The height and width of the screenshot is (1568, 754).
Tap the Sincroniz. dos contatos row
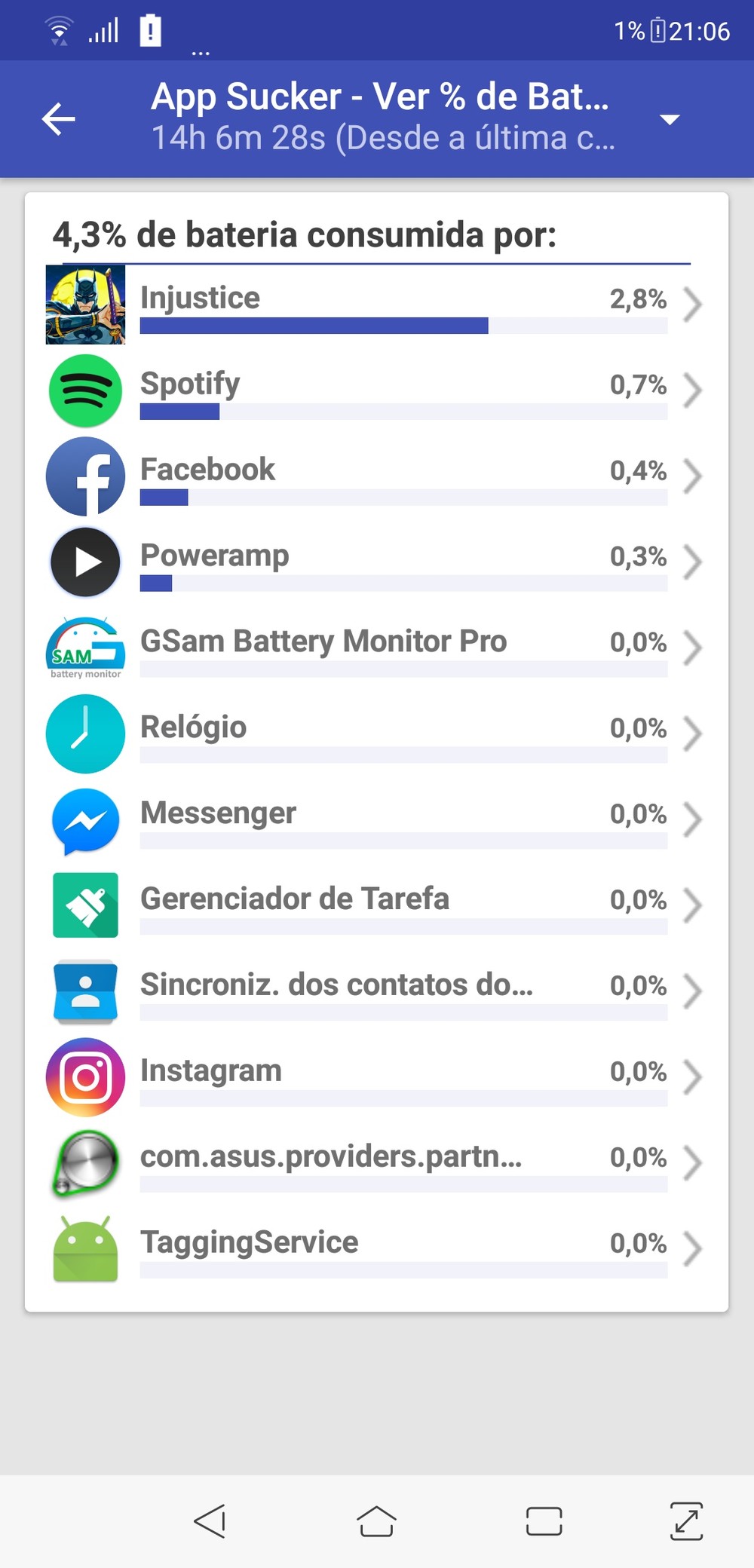(x=377, y=992)
